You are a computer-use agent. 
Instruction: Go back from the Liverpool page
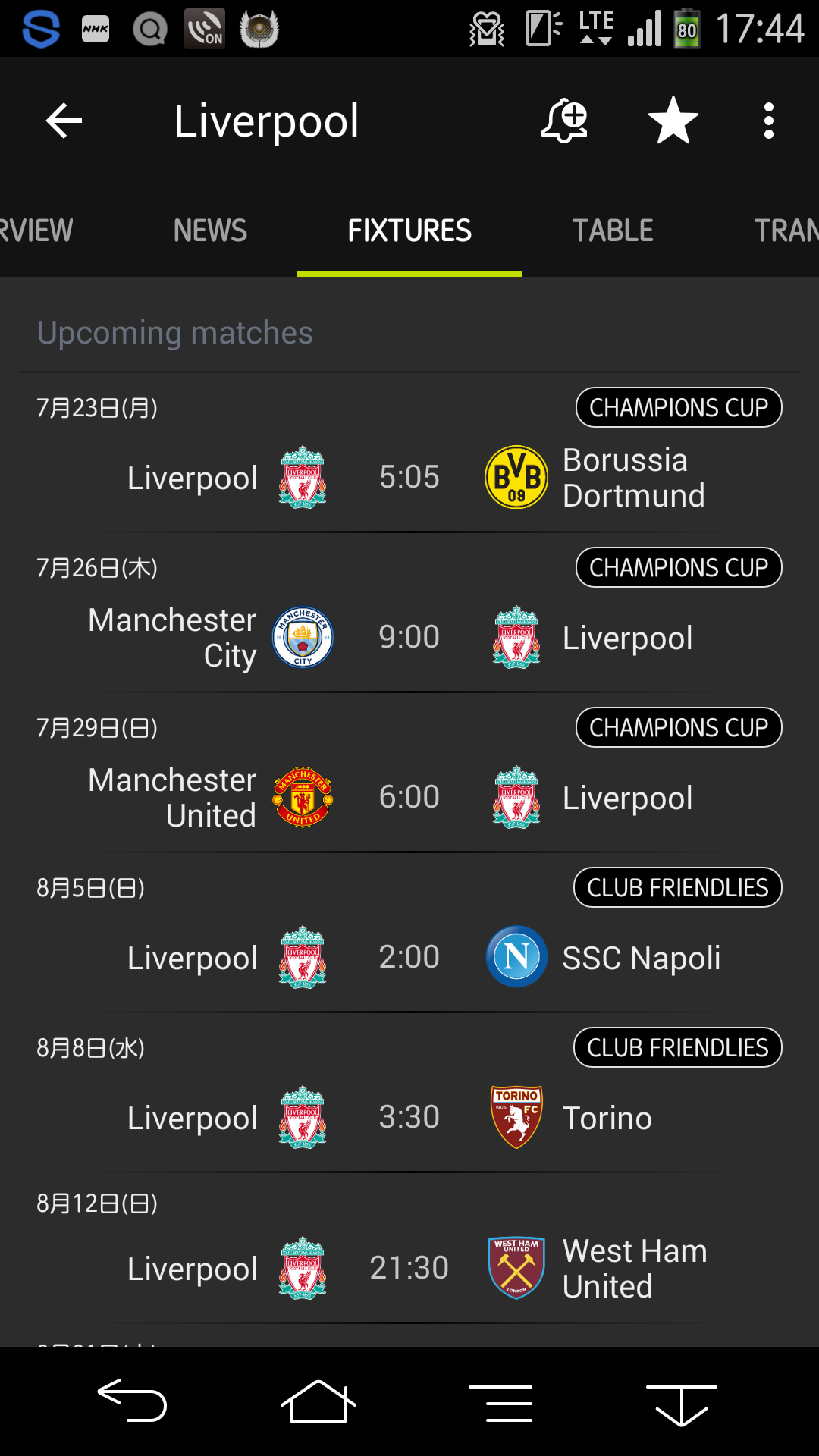(x=64, y=121)
